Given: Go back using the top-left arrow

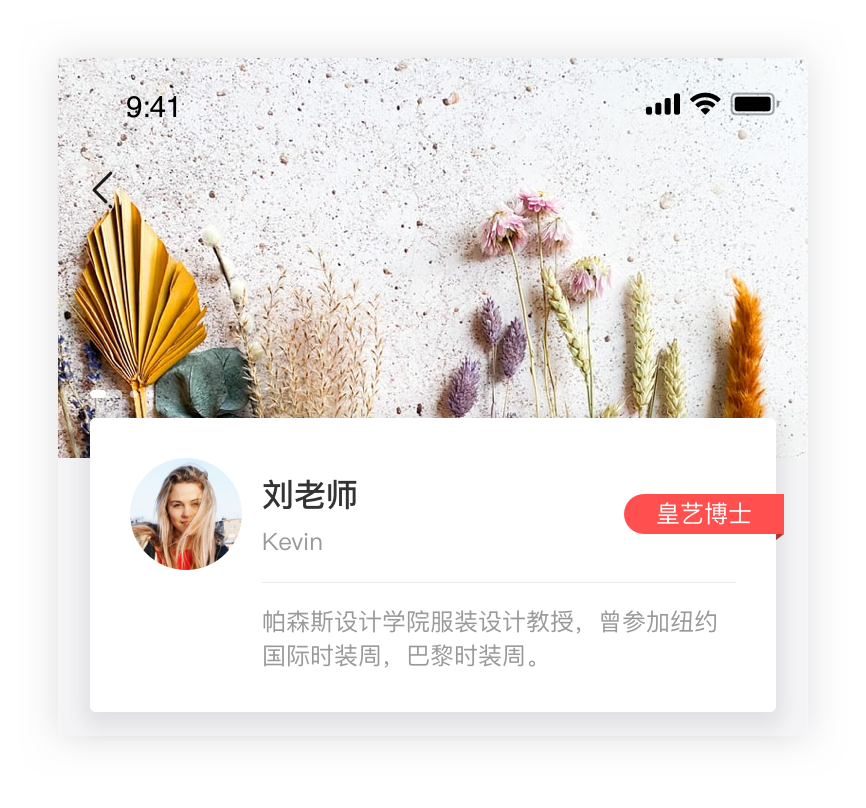Looking at the screenshot, I should [x=102, y=188].
